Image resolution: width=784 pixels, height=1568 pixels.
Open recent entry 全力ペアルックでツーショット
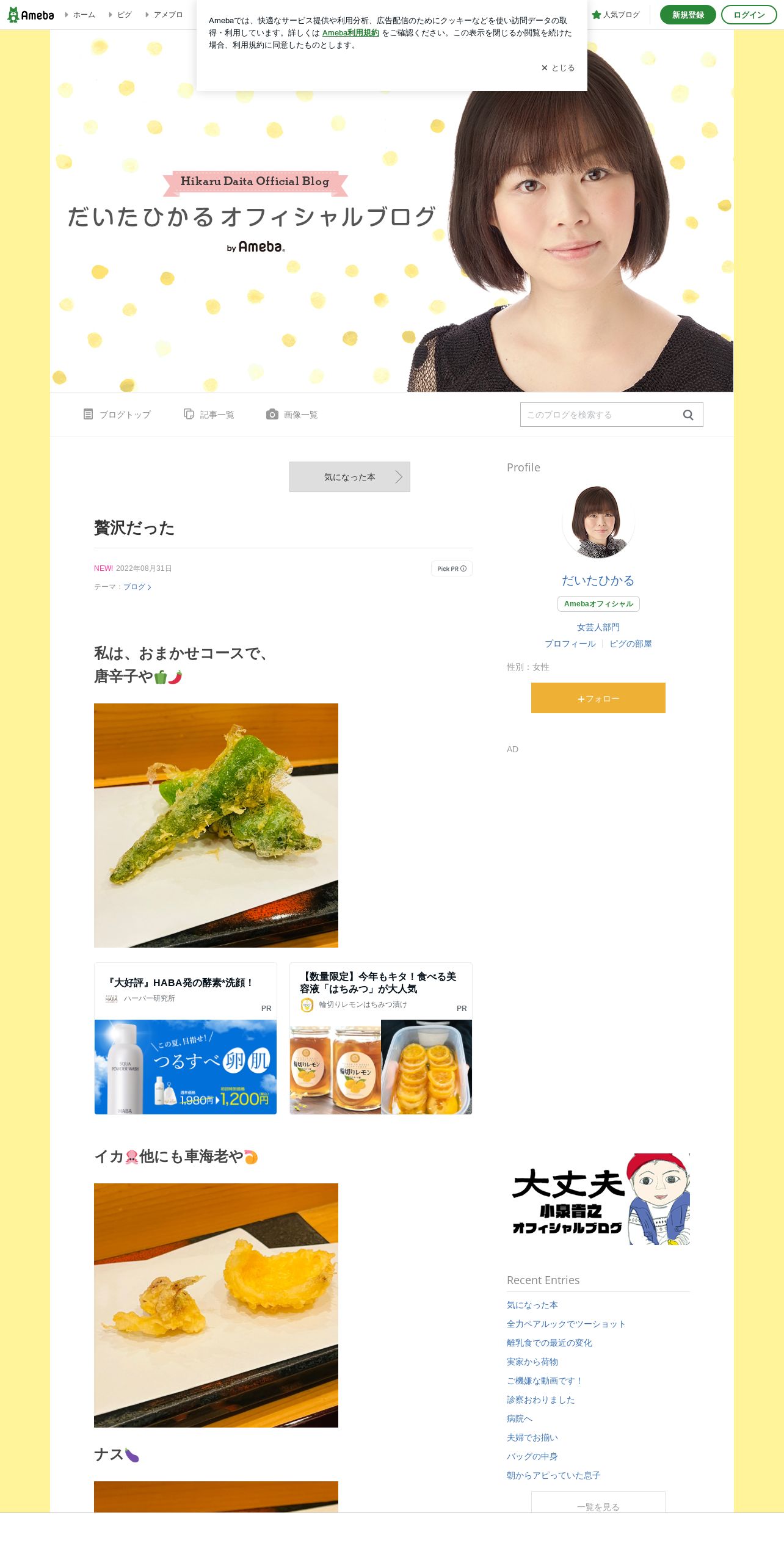coord(565,1324)
